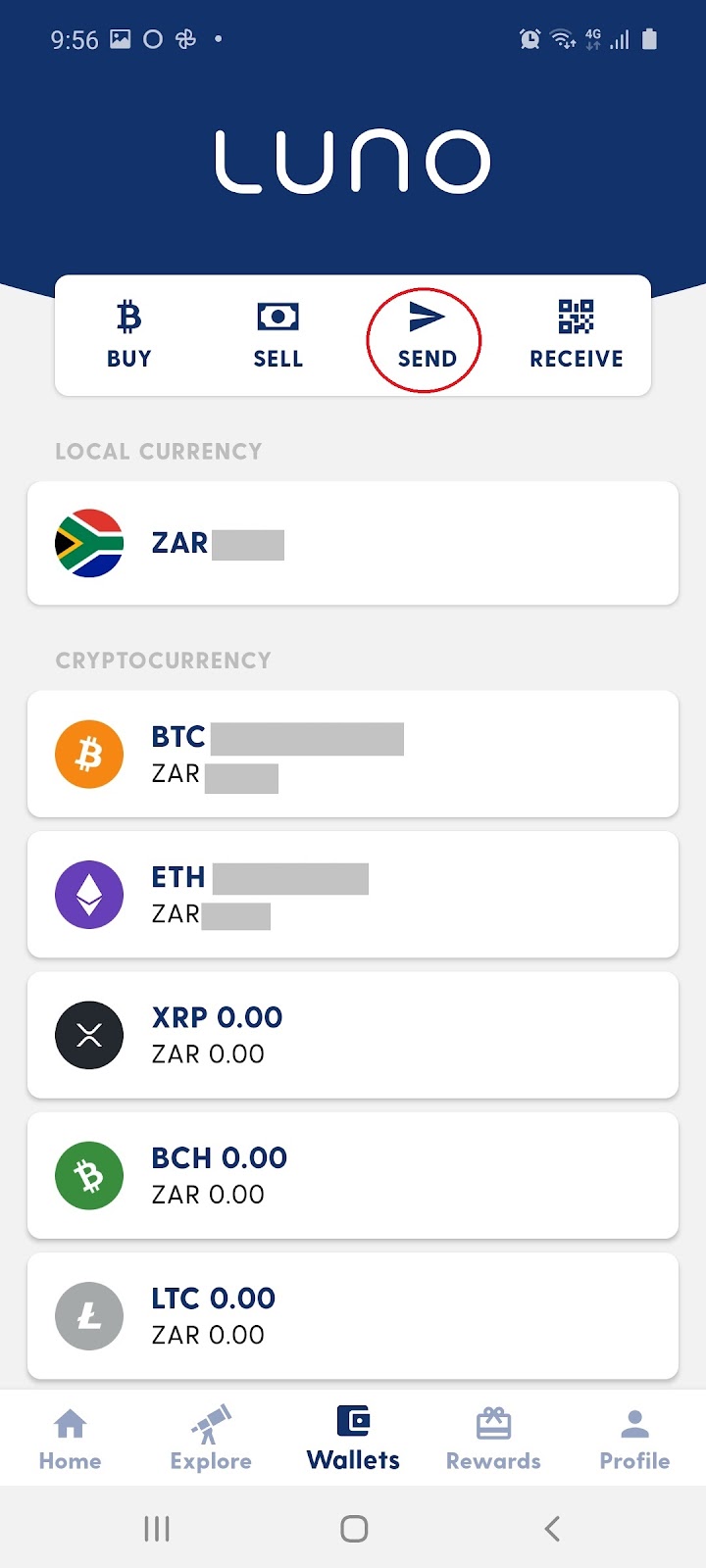
Task: Open the ZAR local currency wallet
Action: [353, 543]
